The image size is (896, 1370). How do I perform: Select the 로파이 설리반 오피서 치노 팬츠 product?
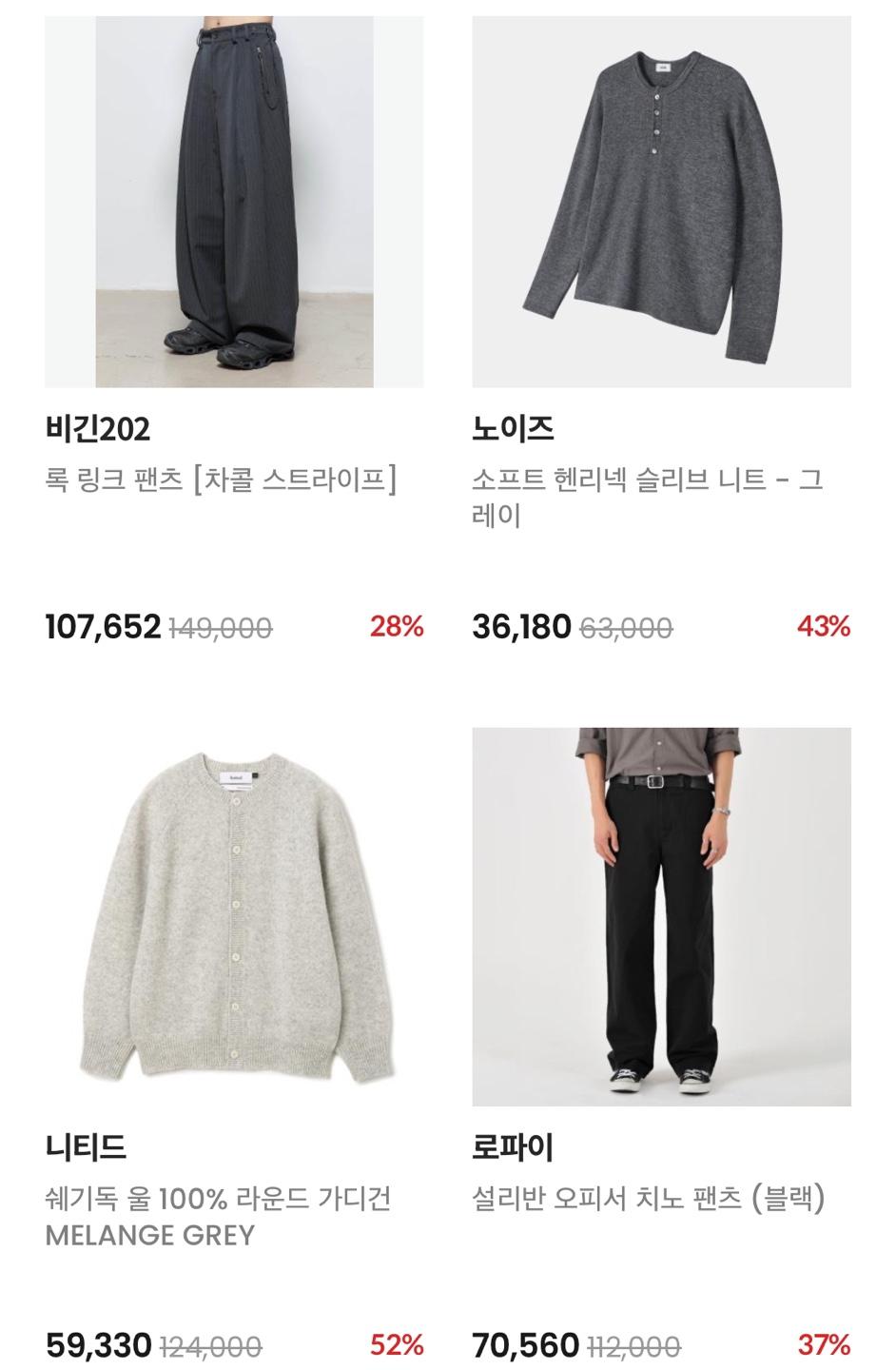(x=661, y=917)
